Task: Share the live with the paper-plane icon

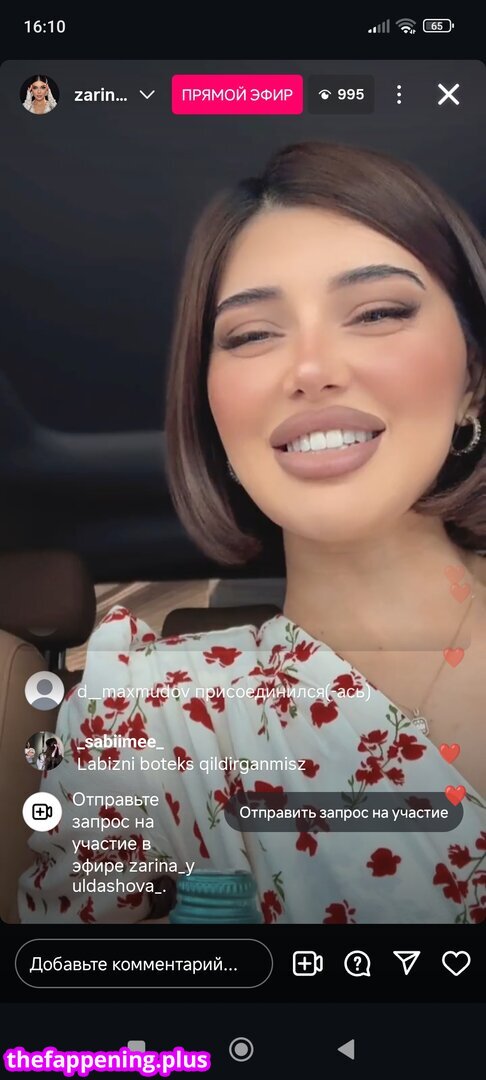Action: (x=406, y=963)
